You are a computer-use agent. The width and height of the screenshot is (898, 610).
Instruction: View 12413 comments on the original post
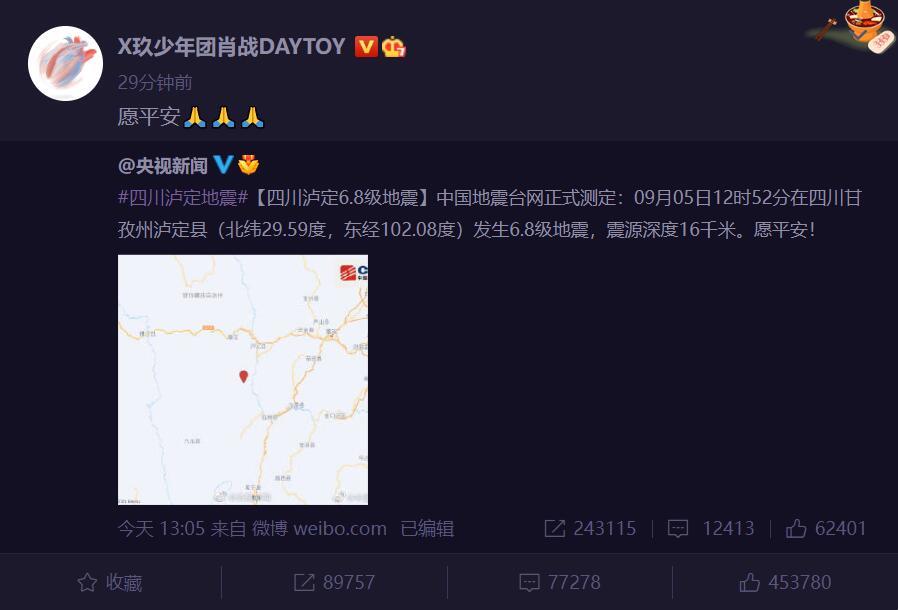click(711, 529)
